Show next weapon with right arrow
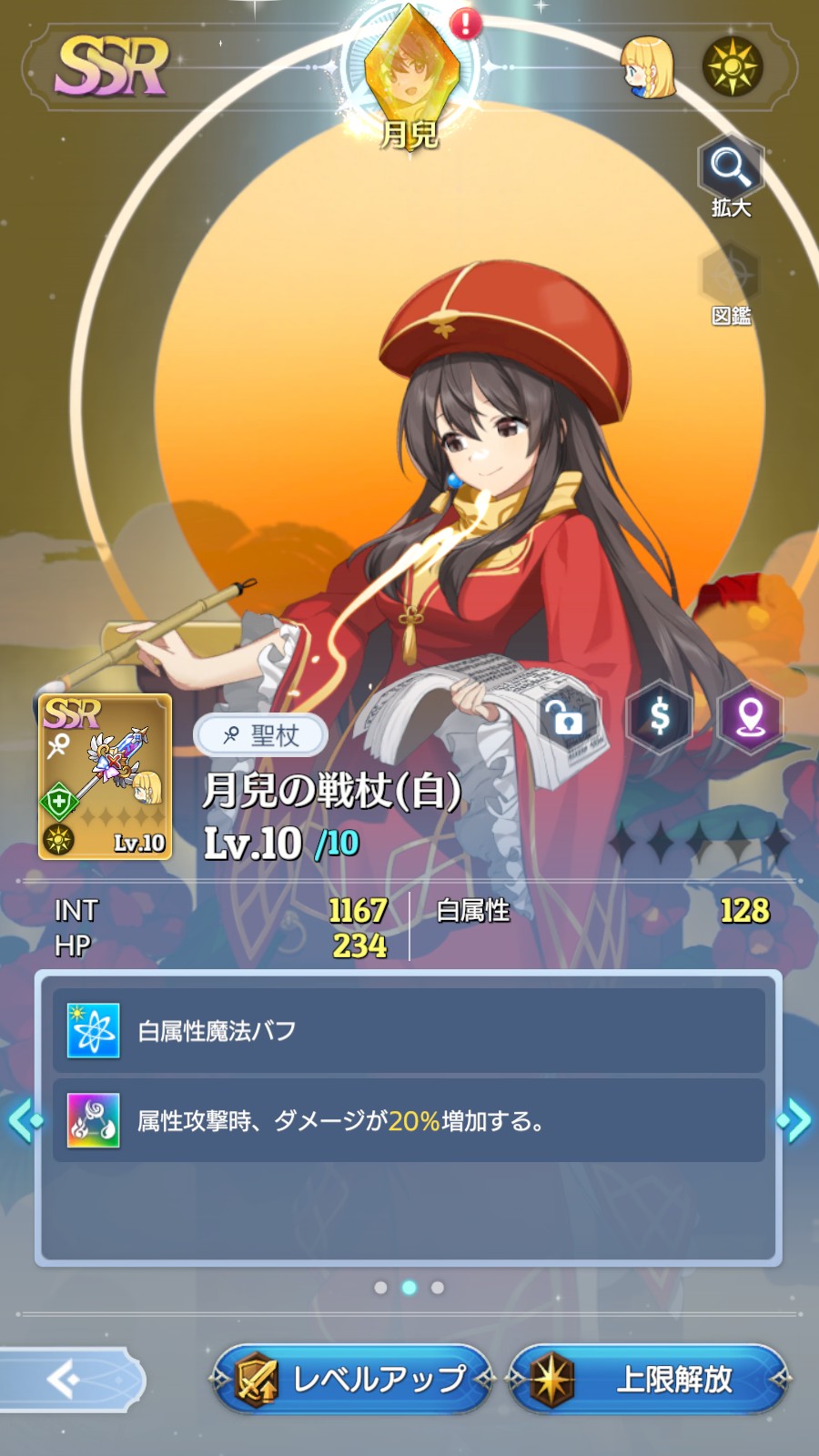 (x=794, y=1120)
